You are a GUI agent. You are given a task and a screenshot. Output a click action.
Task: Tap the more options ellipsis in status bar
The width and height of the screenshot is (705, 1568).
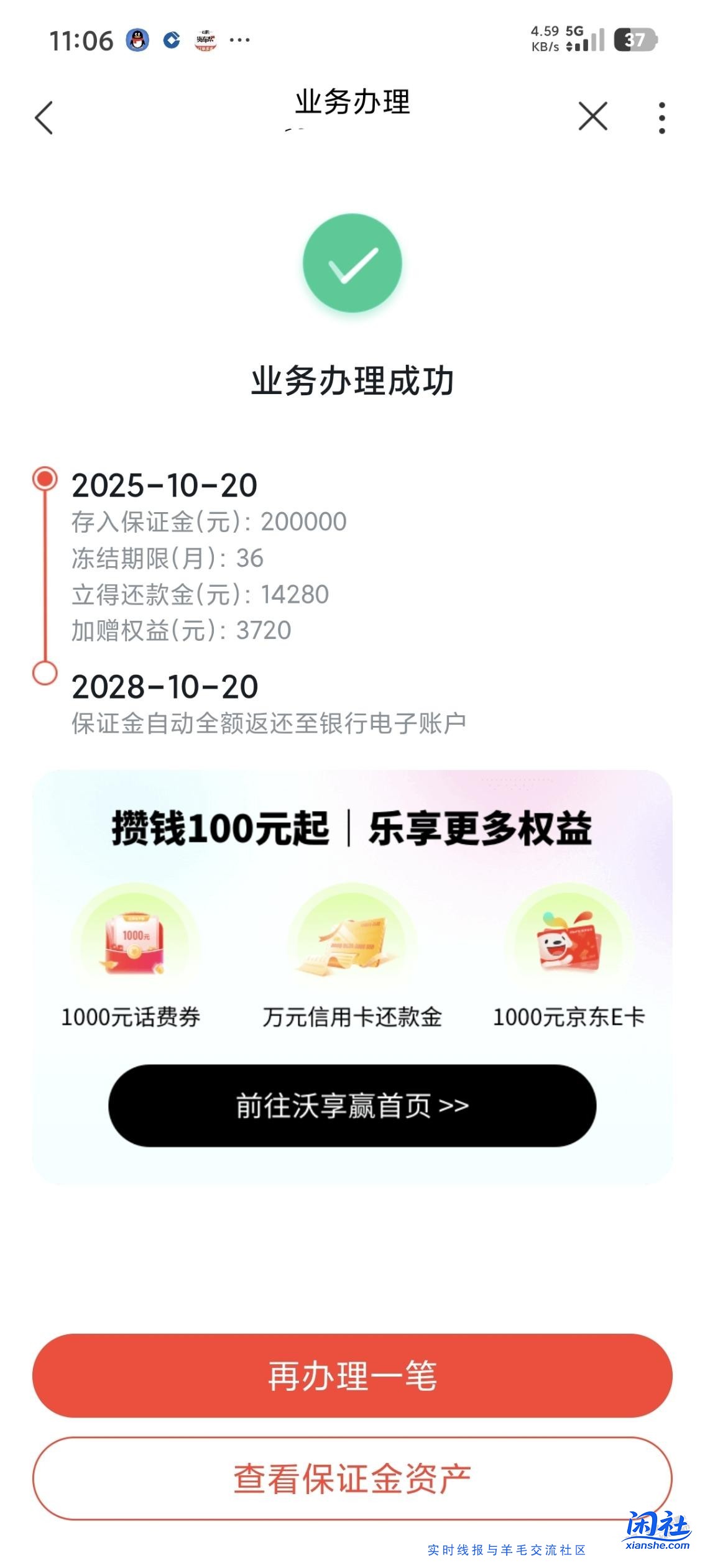pyautogui.click(x=239, y=41)
